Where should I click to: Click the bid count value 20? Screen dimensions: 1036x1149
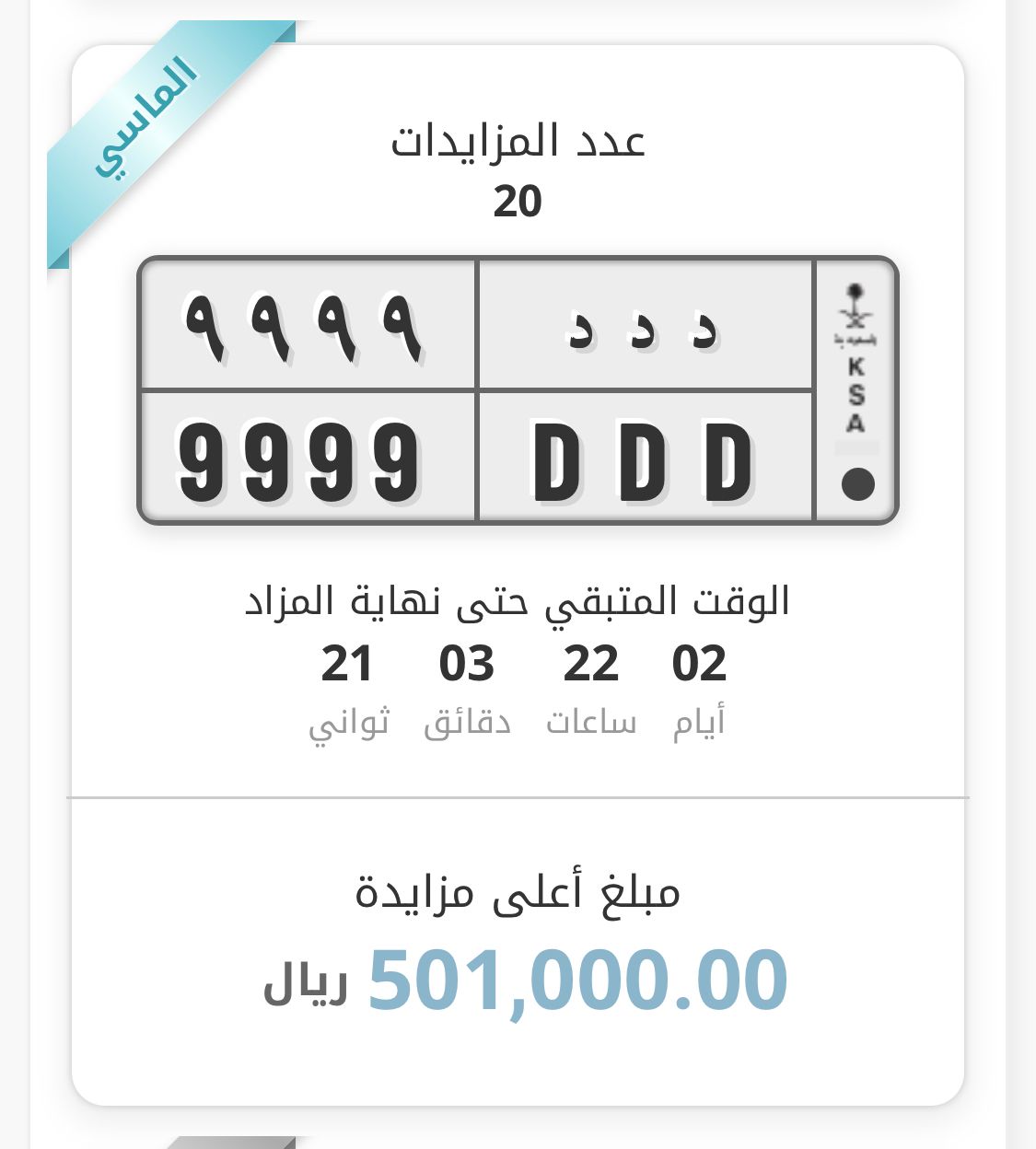pyautogui.click(x=518, y=201)
